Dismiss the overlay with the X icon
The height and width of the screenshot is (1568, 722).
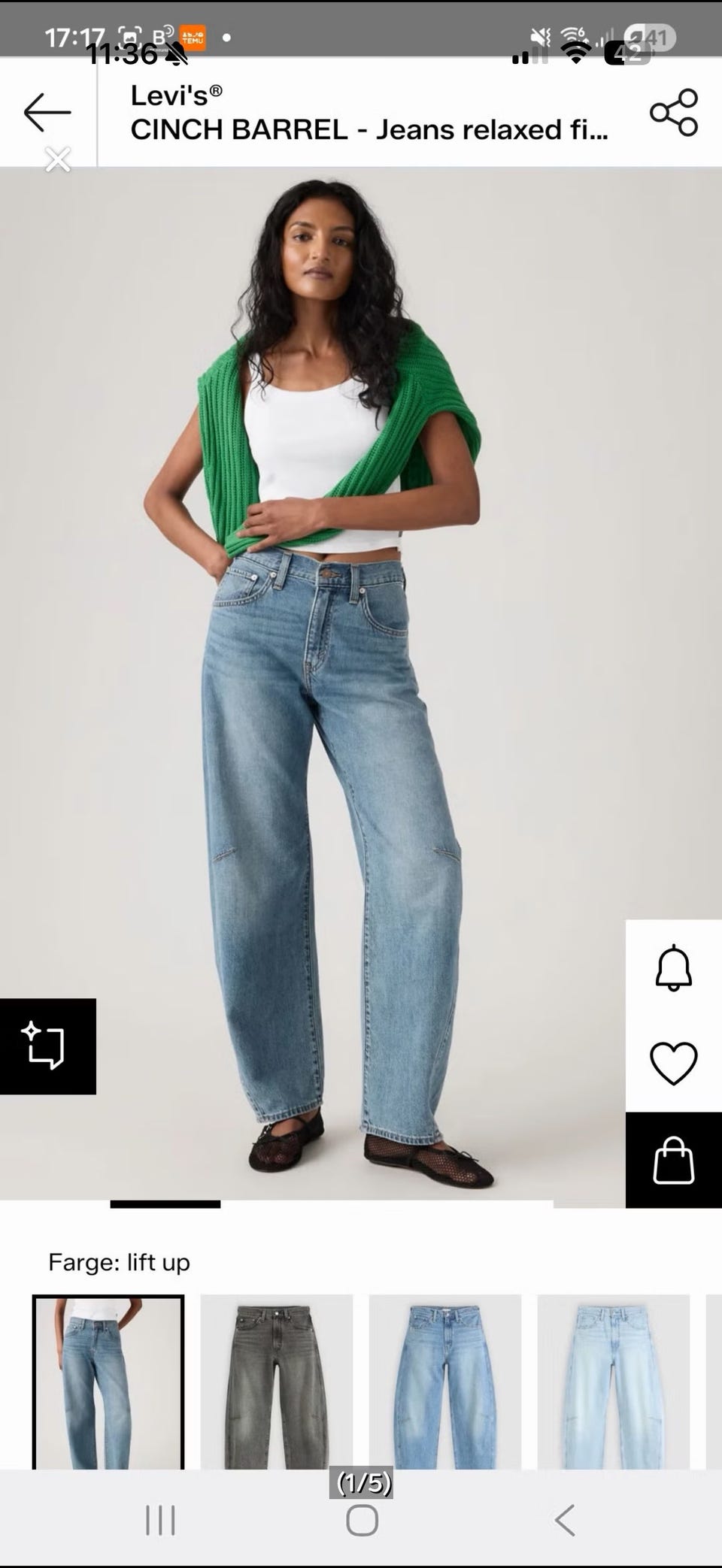58,159
